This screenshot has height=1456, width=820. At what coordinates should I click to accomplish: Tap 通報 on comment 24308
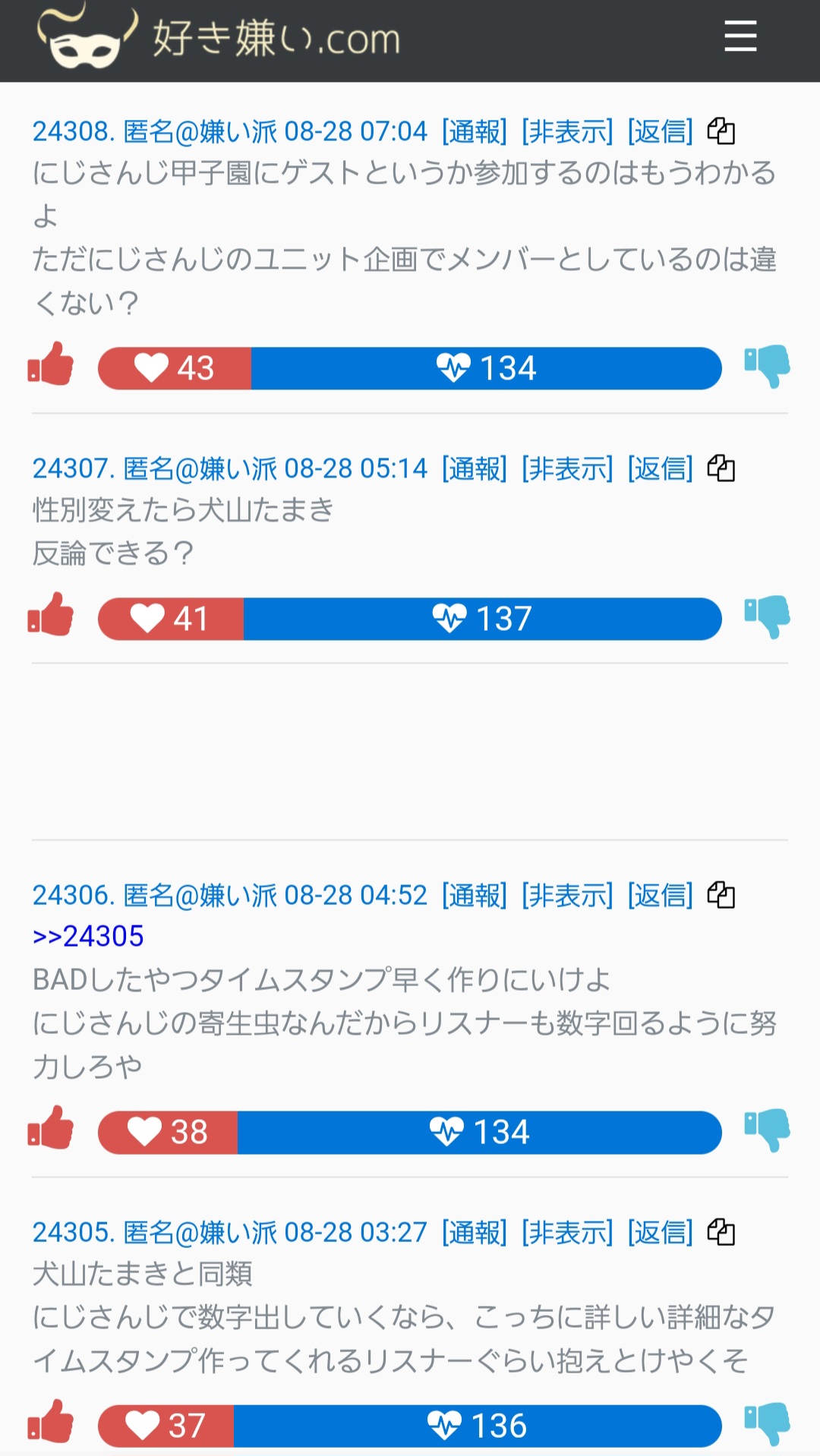coord(475,131)
